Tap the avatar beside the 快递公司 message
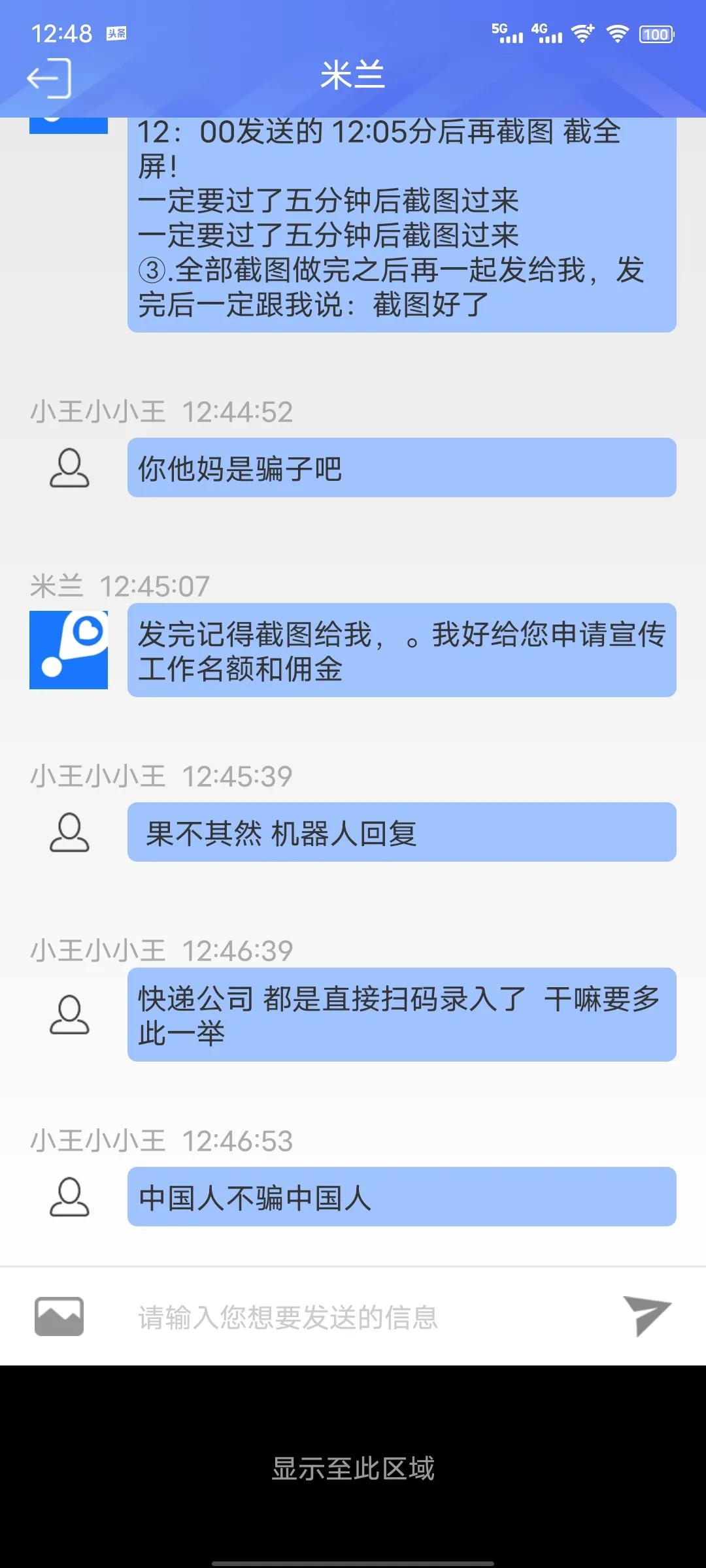This screenshot has height=1568, width=706. coord(69,1009)
